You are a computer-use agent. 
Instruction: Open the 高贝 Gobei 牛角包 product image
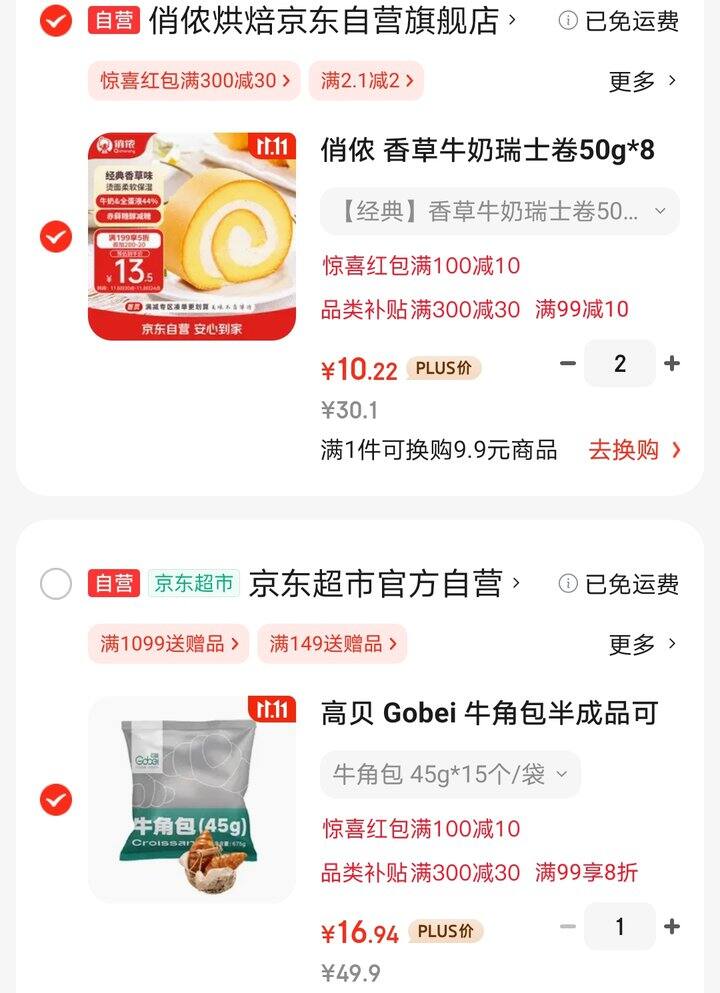pyautogui.click(x=192, y=800)
